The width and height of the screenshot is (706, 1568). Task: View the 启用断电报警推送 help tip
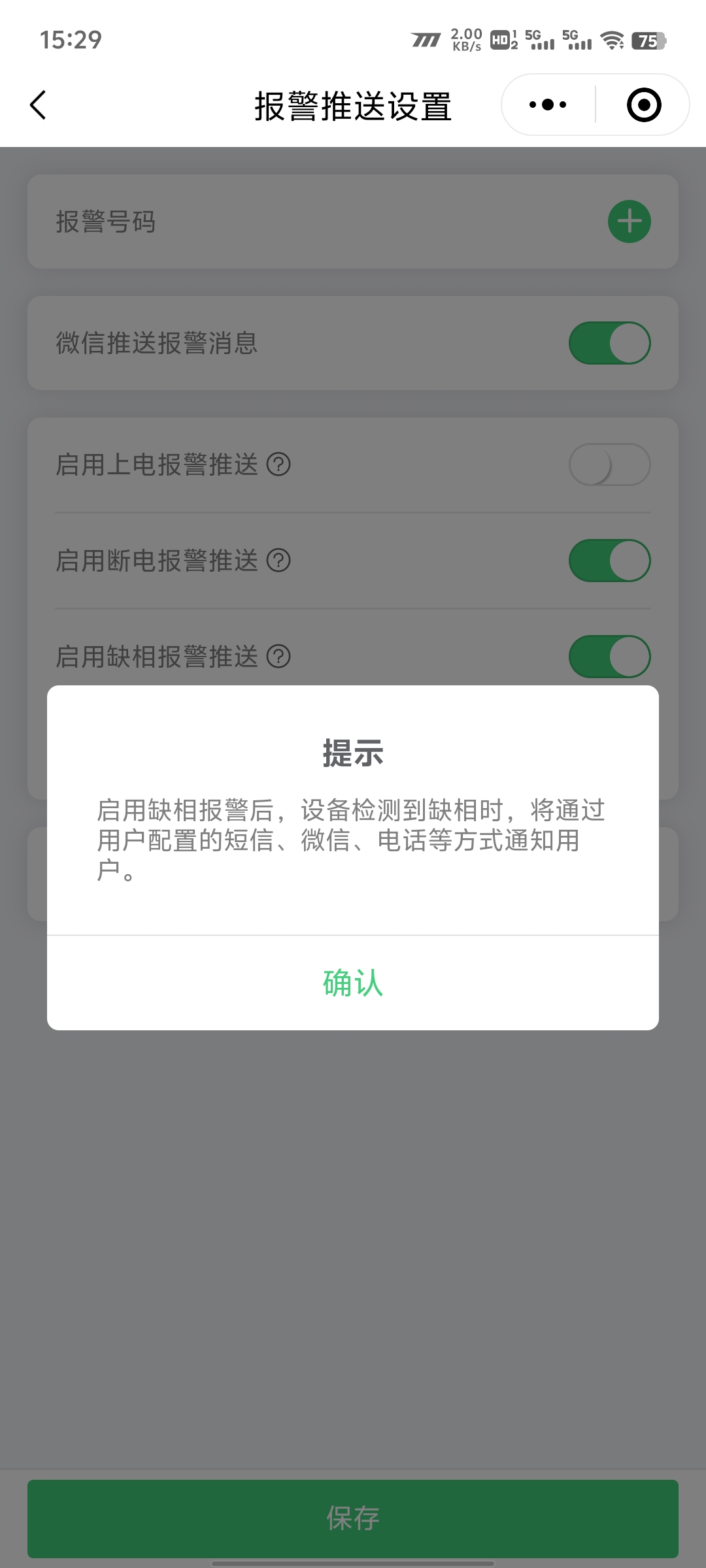click(278, 561)
